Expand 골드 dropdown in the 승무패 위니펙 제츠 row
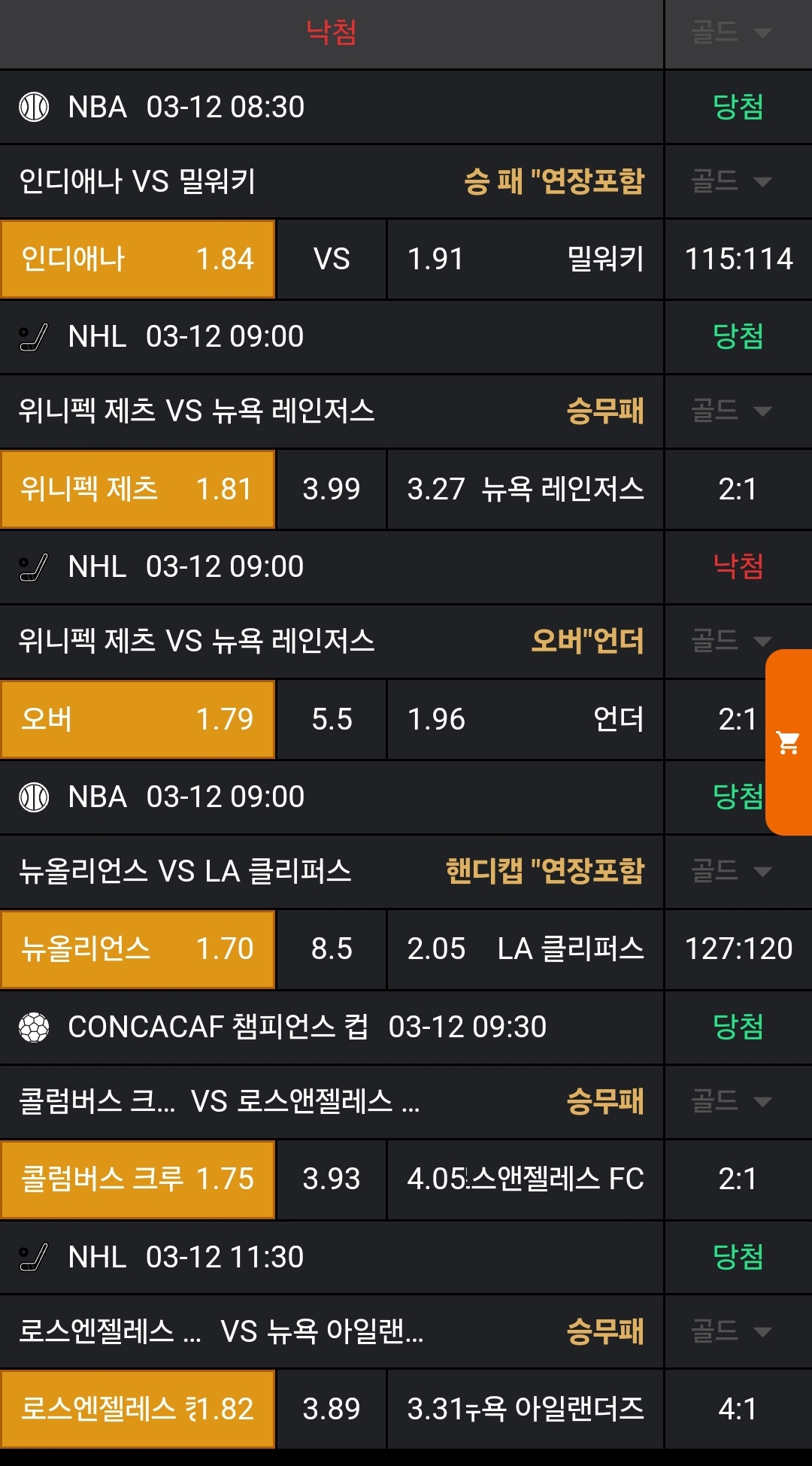The height and width of the screenshot is (1466, 812). [731, 411]
